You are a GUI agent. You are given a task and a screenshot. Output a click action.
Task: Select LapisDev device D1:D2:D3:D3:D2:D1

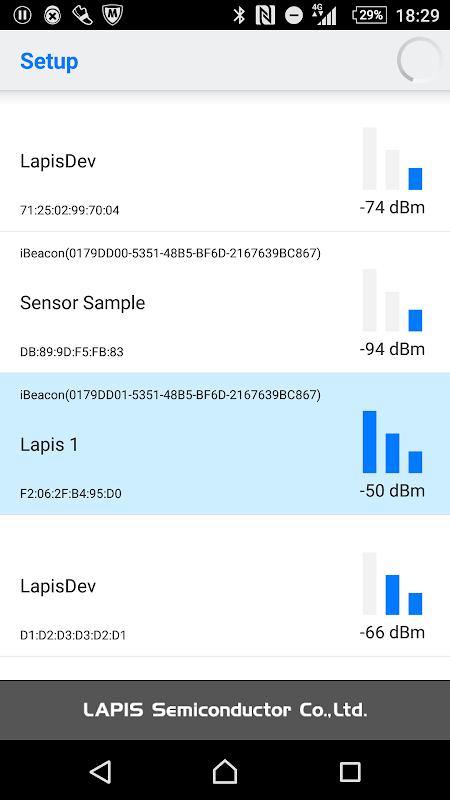click(x=225, y=586)
